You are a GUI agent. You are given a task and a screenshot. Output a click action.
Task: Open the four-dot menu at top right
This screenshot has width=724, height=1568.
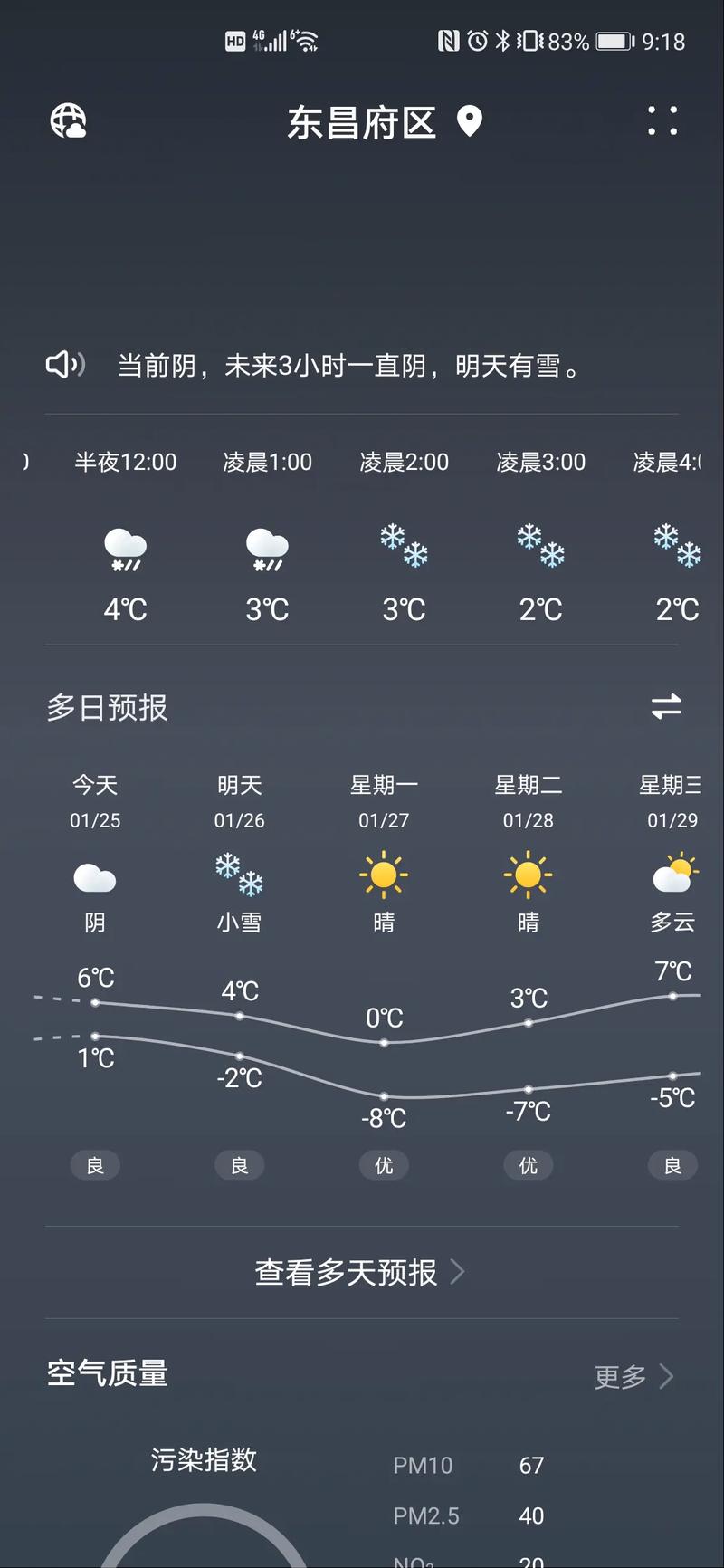[663, 122]
